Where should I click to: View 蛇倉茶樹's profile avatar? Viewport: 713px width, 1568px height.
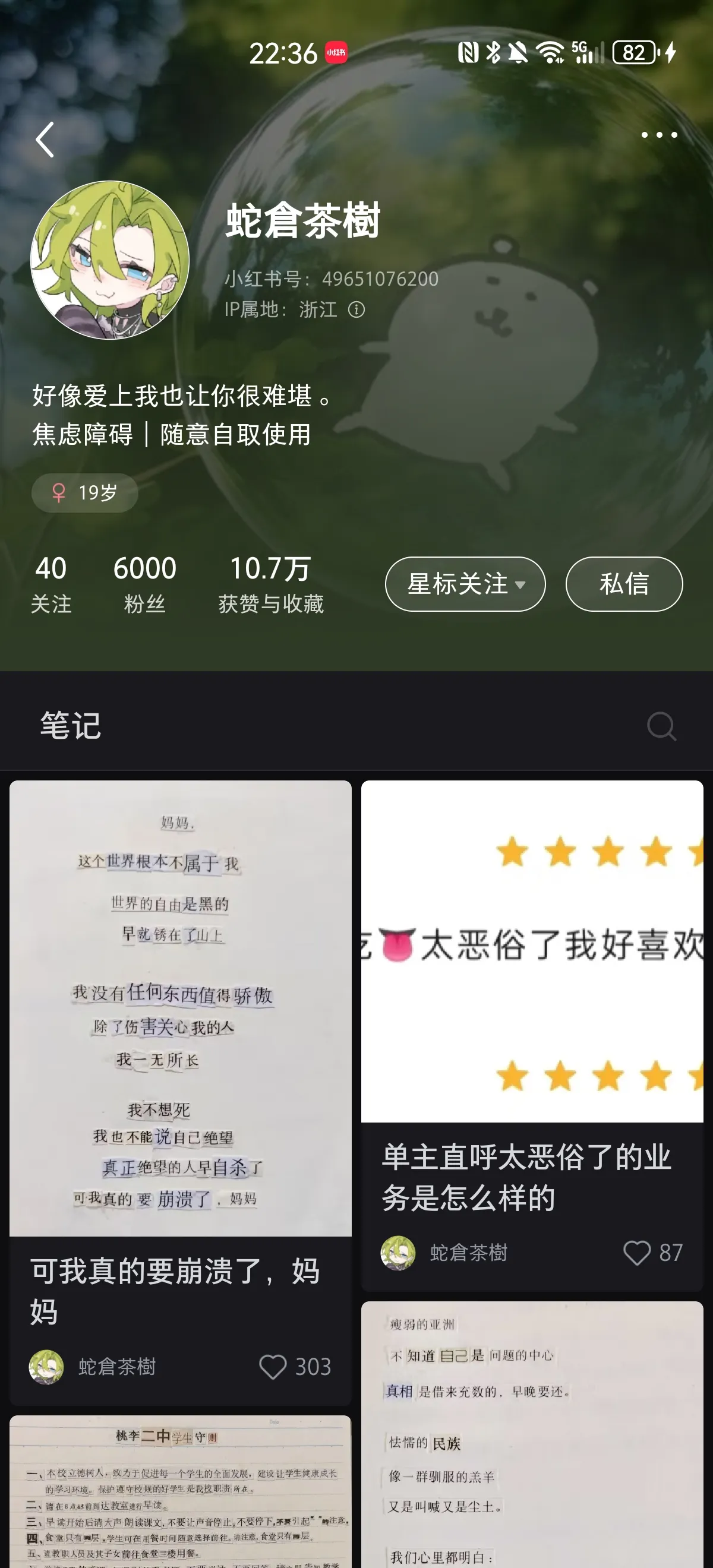[x=110, y=261]
